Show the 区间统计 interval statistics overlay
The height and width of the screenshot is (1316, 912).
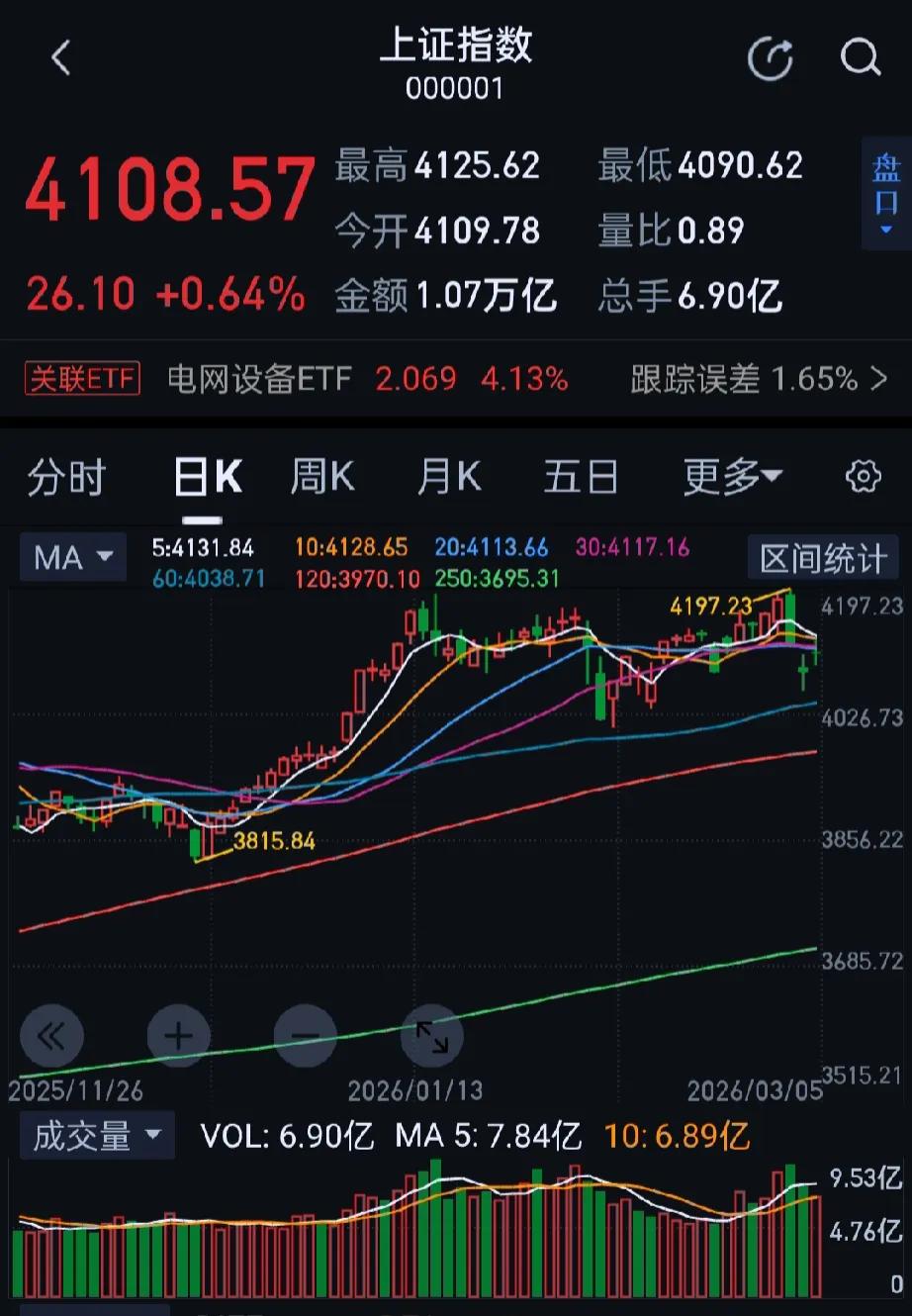click(824, 557)
